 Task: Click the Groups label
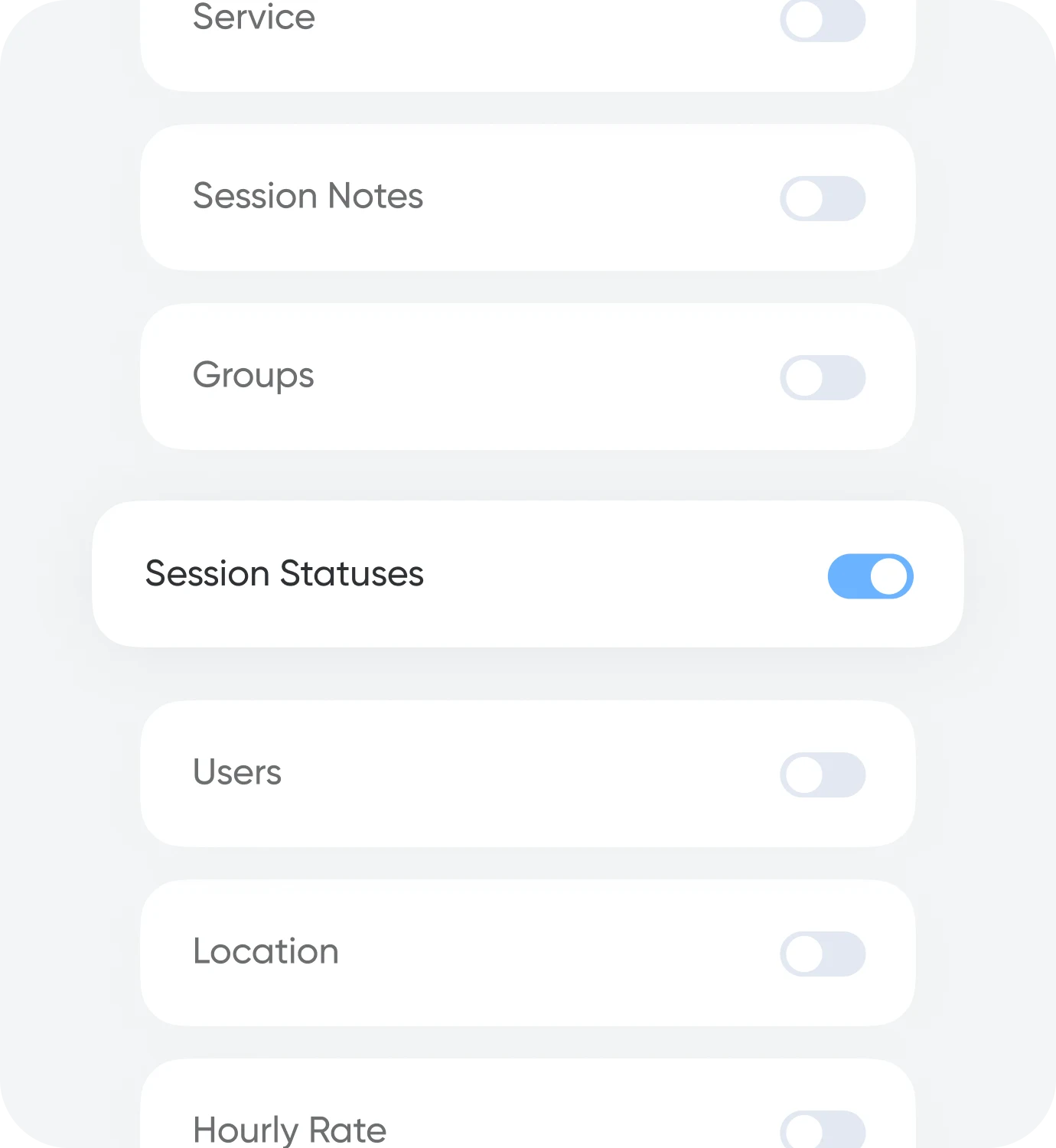(x=253, y=376)
